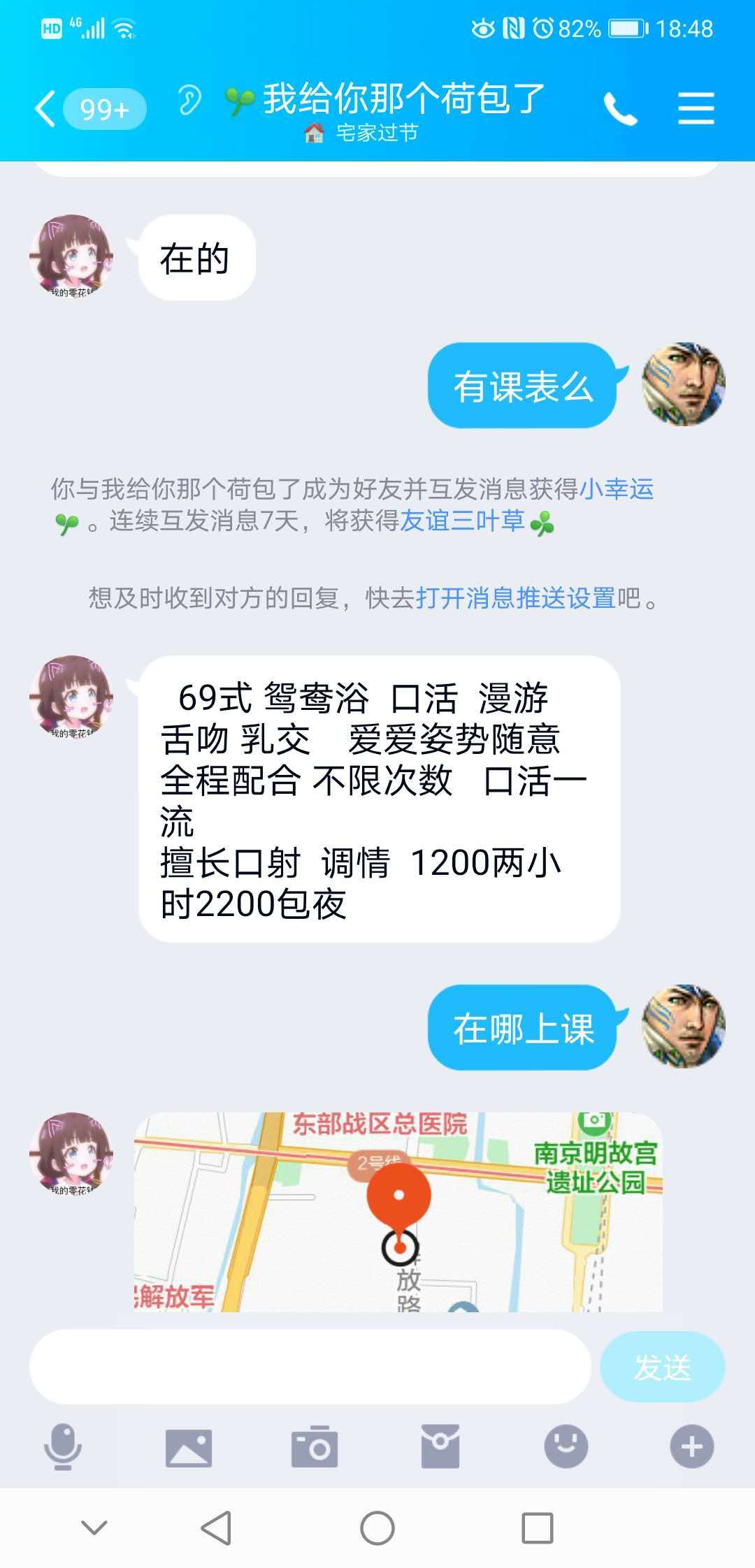Open the photo gallery picker

point(189,1447)
